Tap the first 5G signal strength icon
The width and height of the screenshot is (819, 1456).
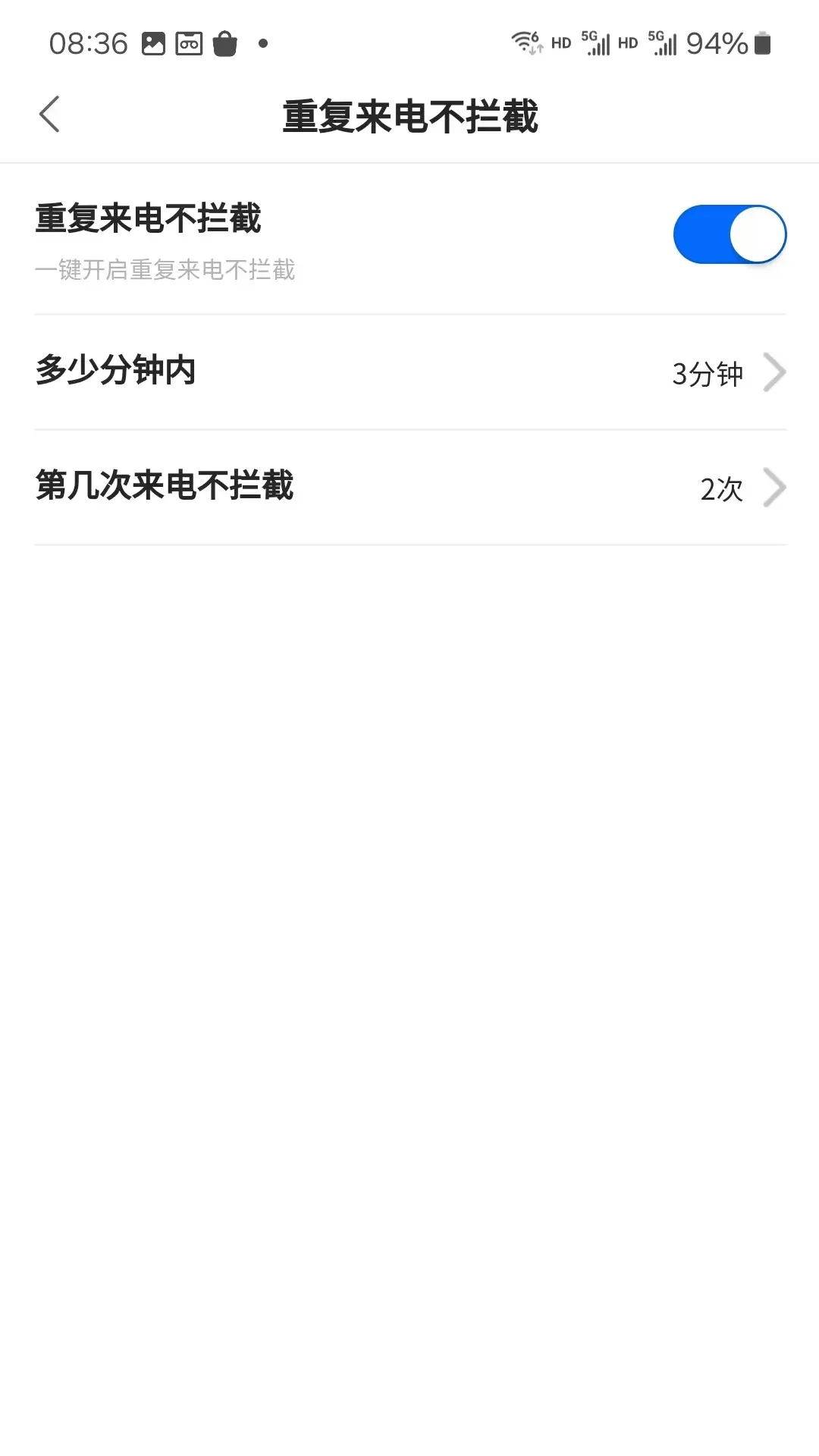click(599, 42)
